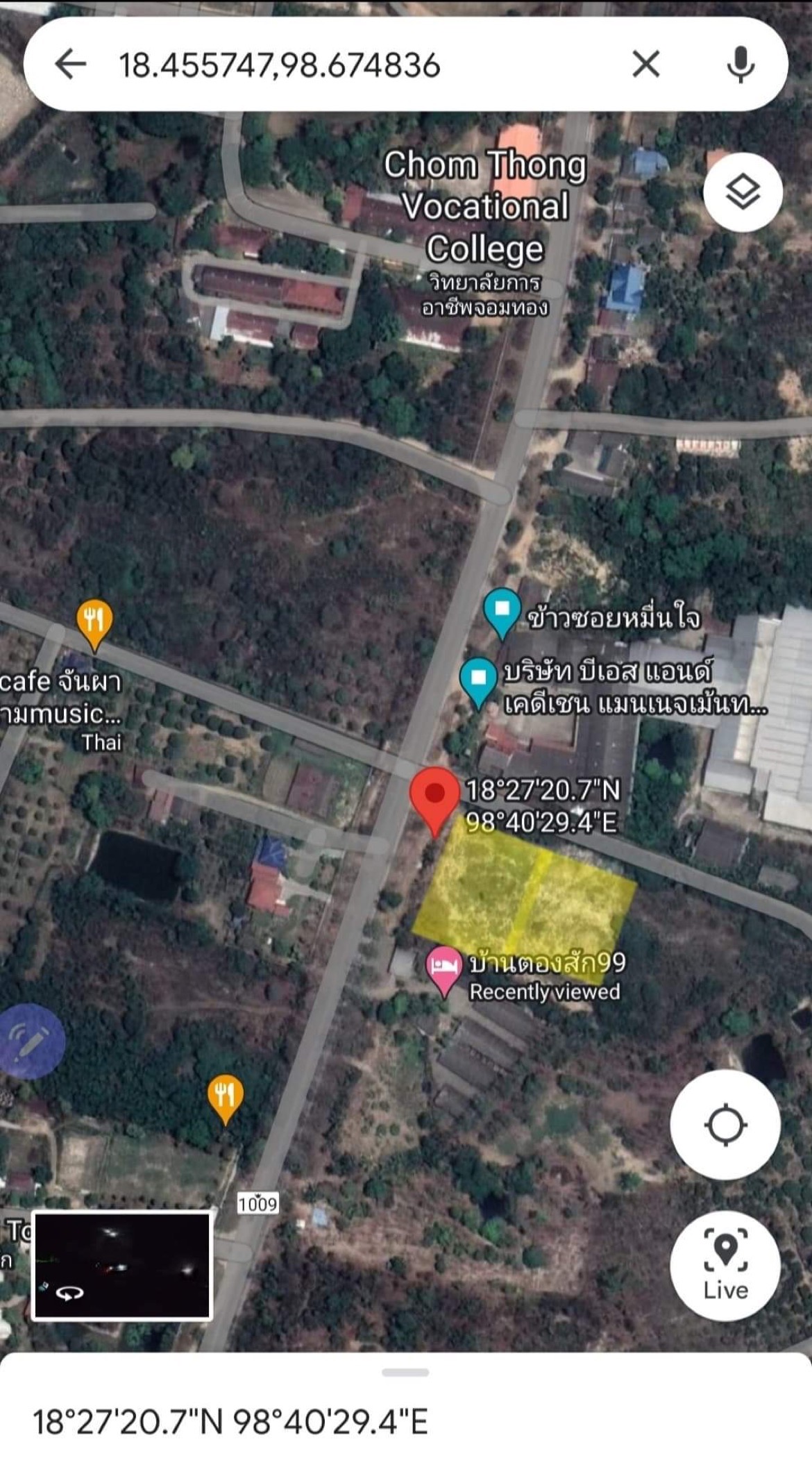Open the map layers button
The width and height of the screenshot is (812, 1458).
tap(743, 192)
